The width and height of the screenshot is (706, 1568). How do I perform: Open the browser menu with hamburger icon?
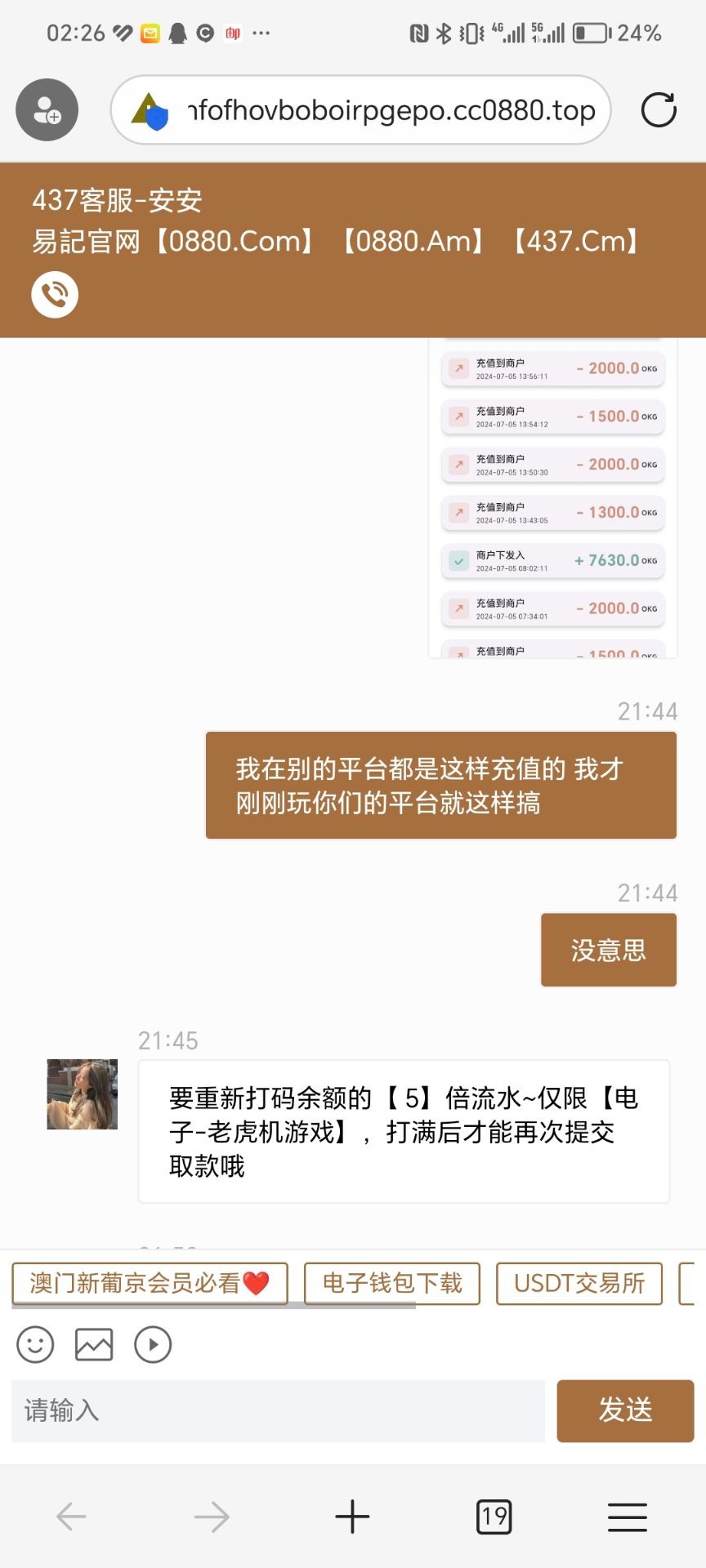626,1517
